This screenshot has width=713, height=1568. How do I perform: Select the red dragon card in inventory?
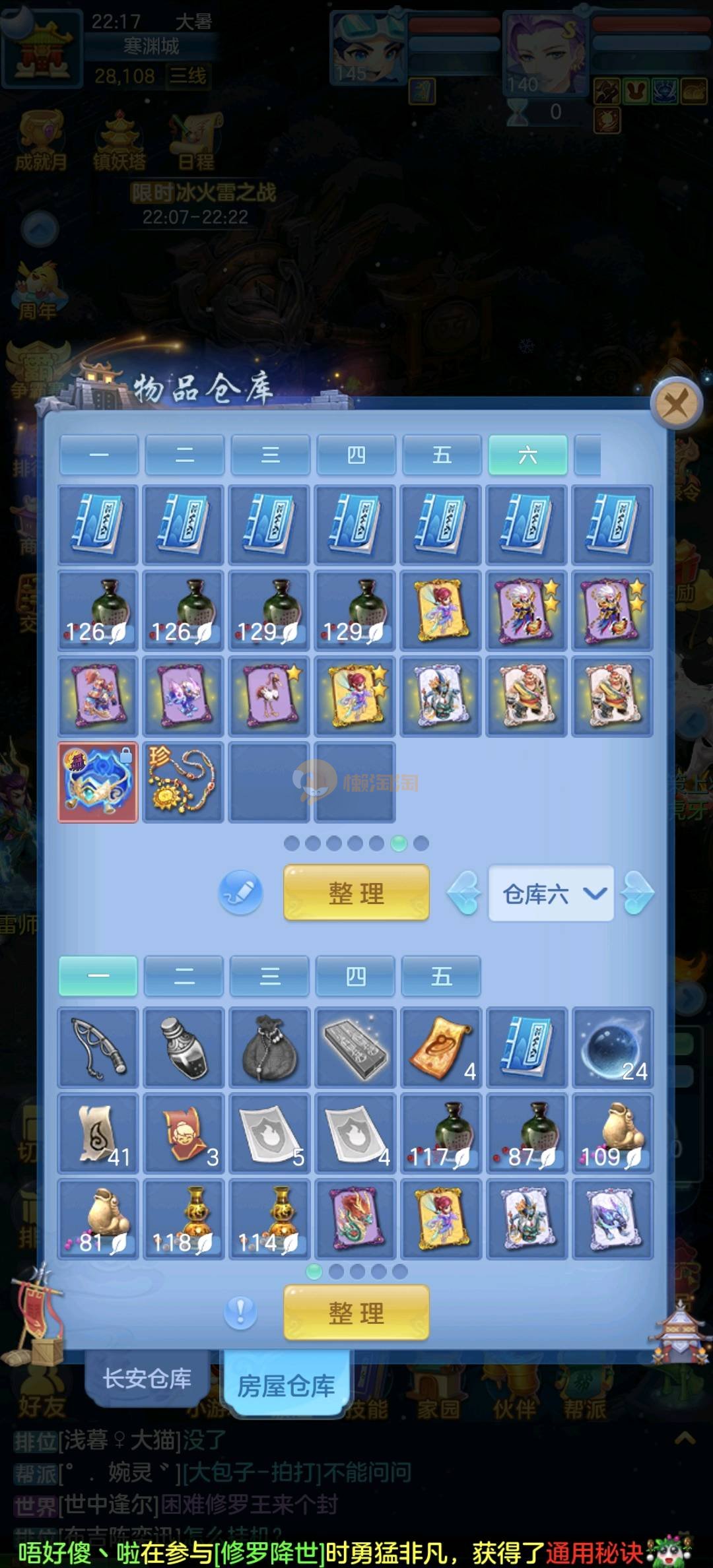coord(355,1219)
